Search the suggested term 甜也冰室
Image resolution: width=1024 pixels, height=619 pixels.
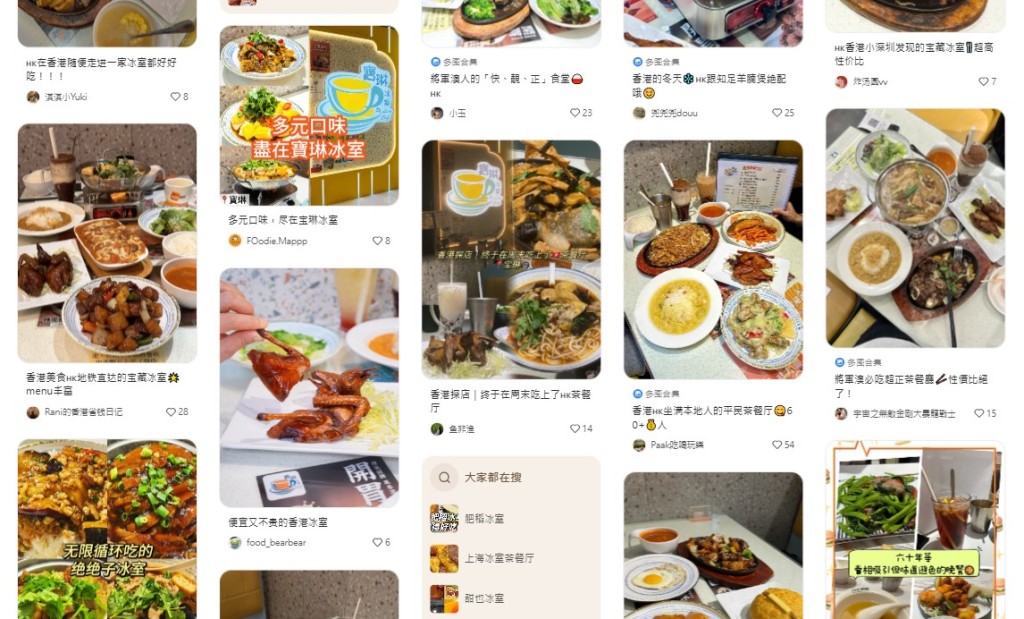(484, 598)
